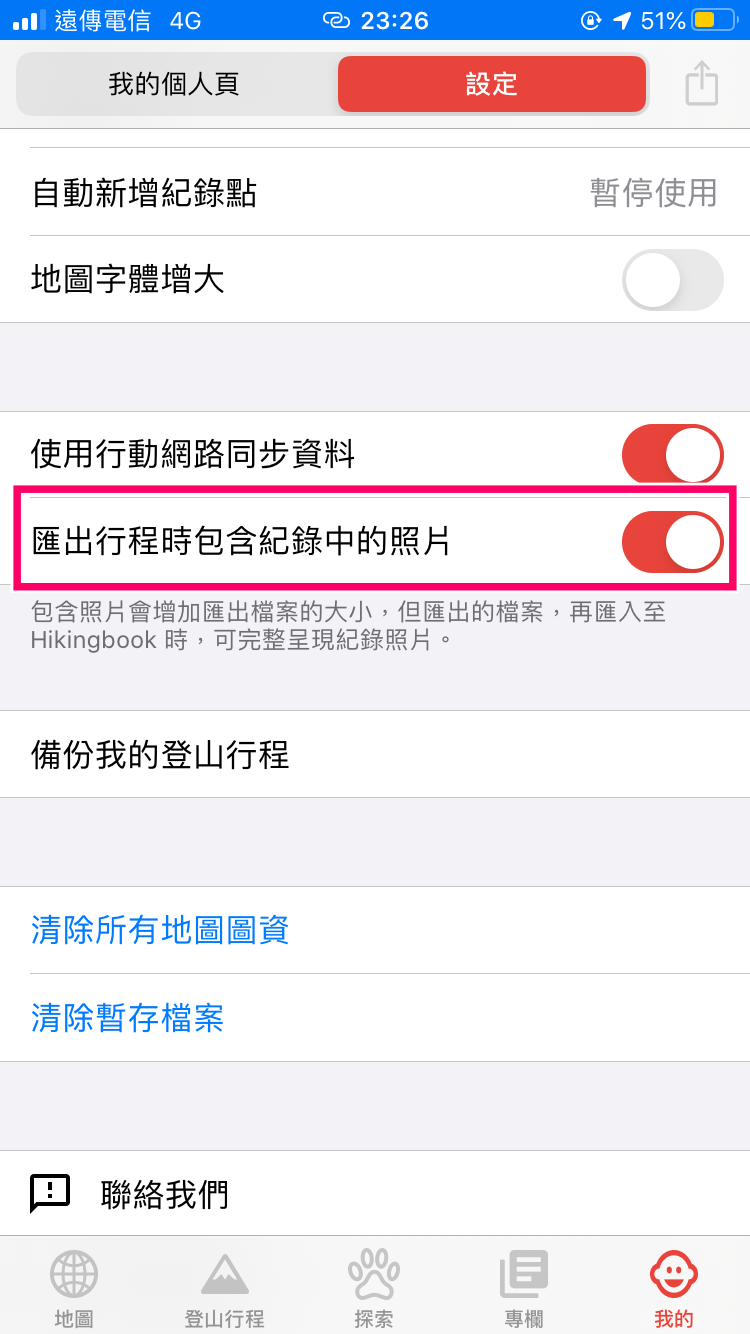Image resolution: width=750 pixels, height=1334 pixels.
Task: Open the 探索 tab
Action: click(374, 1288)
